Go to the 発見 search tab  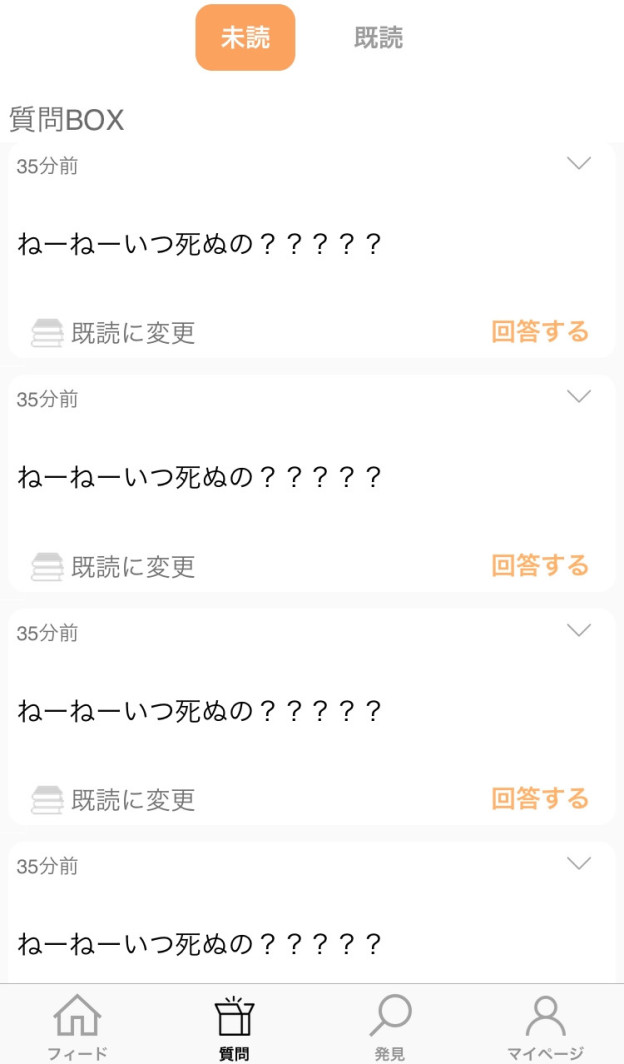tap(390, 1027)
